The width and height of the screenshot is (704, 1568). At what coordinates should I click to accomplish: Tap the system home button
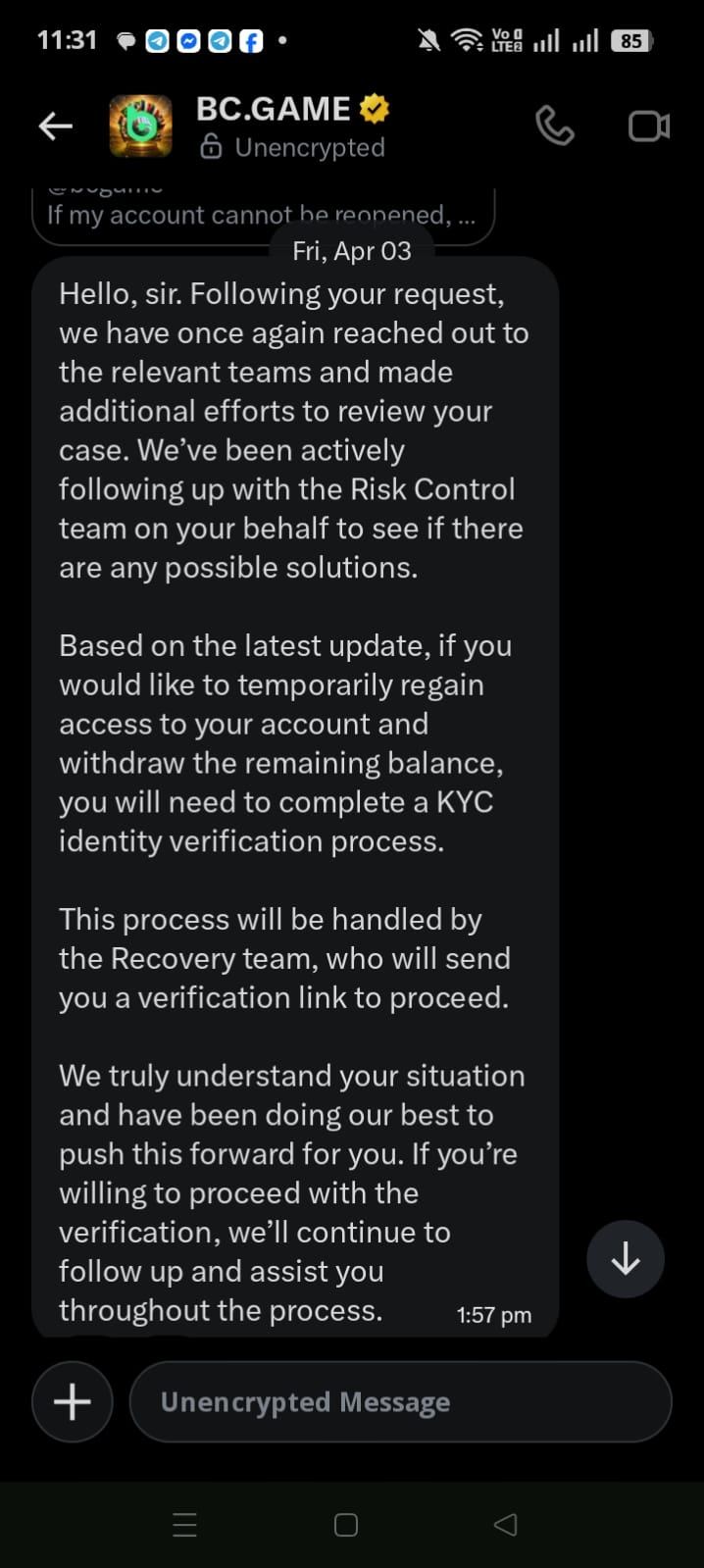point(346,1525)
